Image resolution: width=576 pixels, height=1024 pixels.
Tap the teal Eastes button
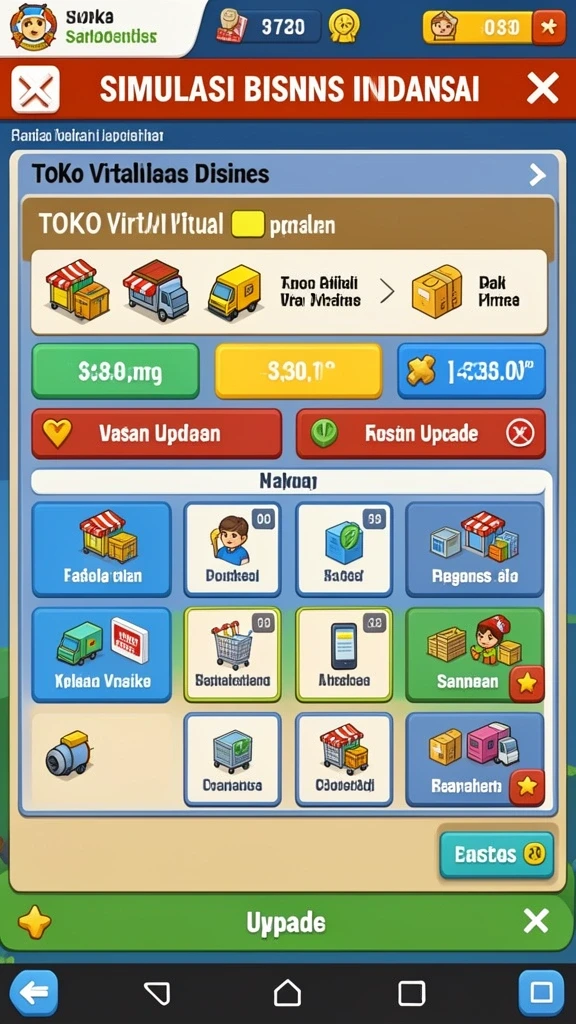[496, 854]
